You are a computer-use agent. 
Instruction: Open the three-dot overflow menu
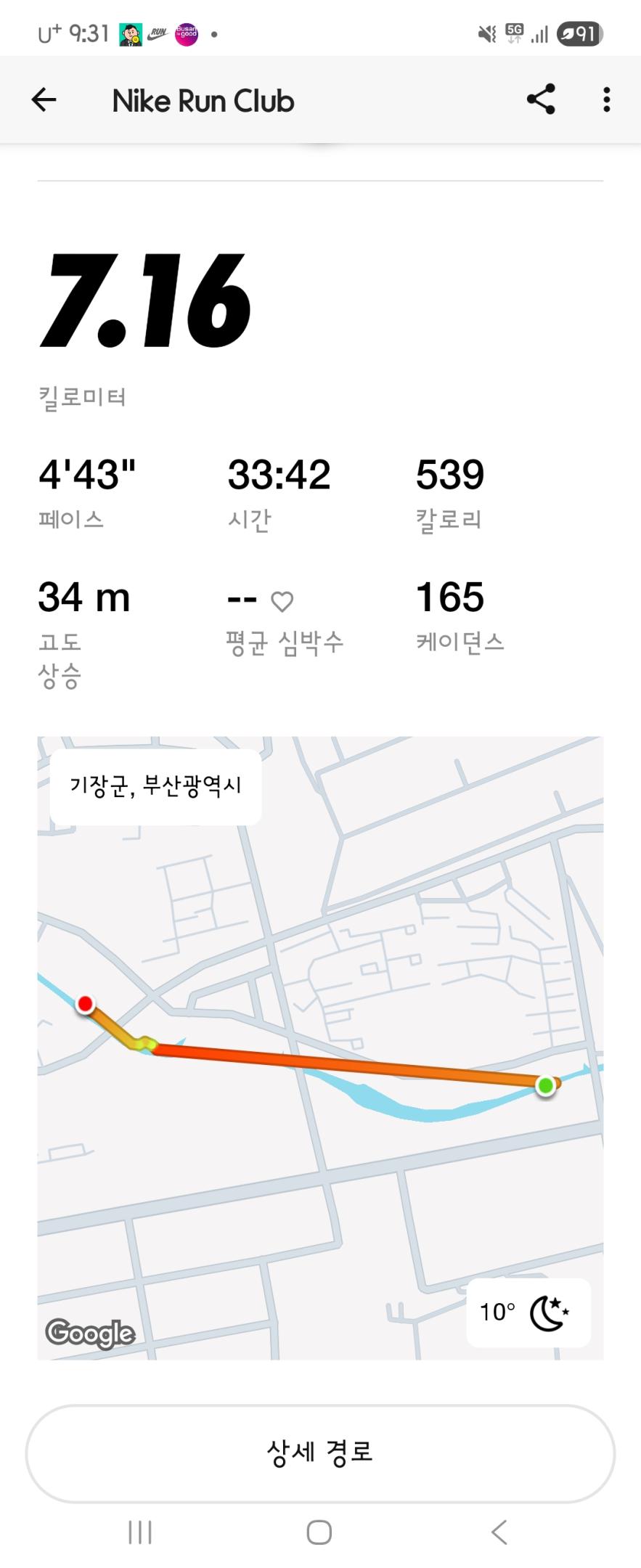click(x=606, y=99)
